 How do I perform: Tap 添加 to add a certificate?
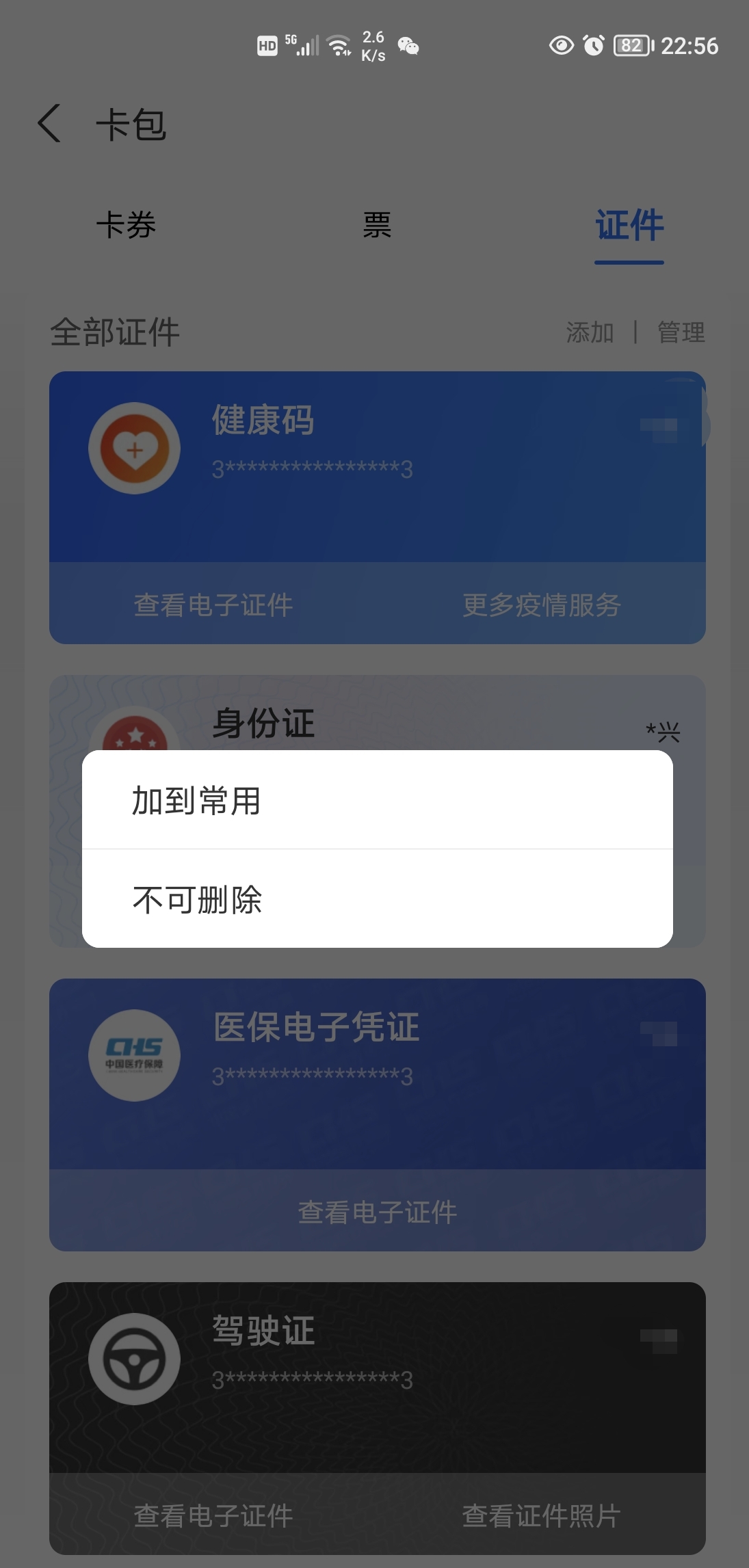tap(590, 333)
